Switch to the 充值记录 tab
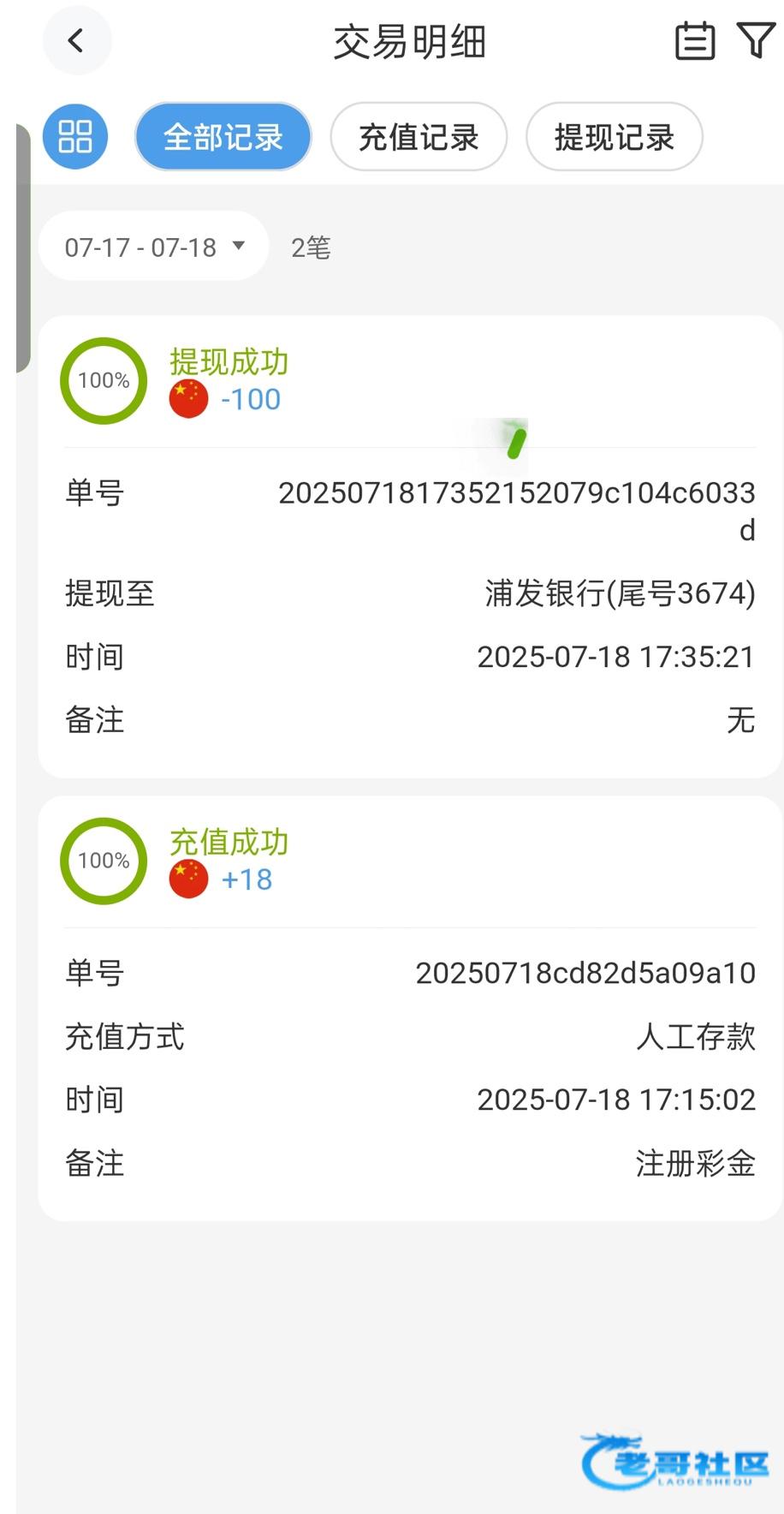The height and width of the screenshot is (1514, 784). [419, 137]
